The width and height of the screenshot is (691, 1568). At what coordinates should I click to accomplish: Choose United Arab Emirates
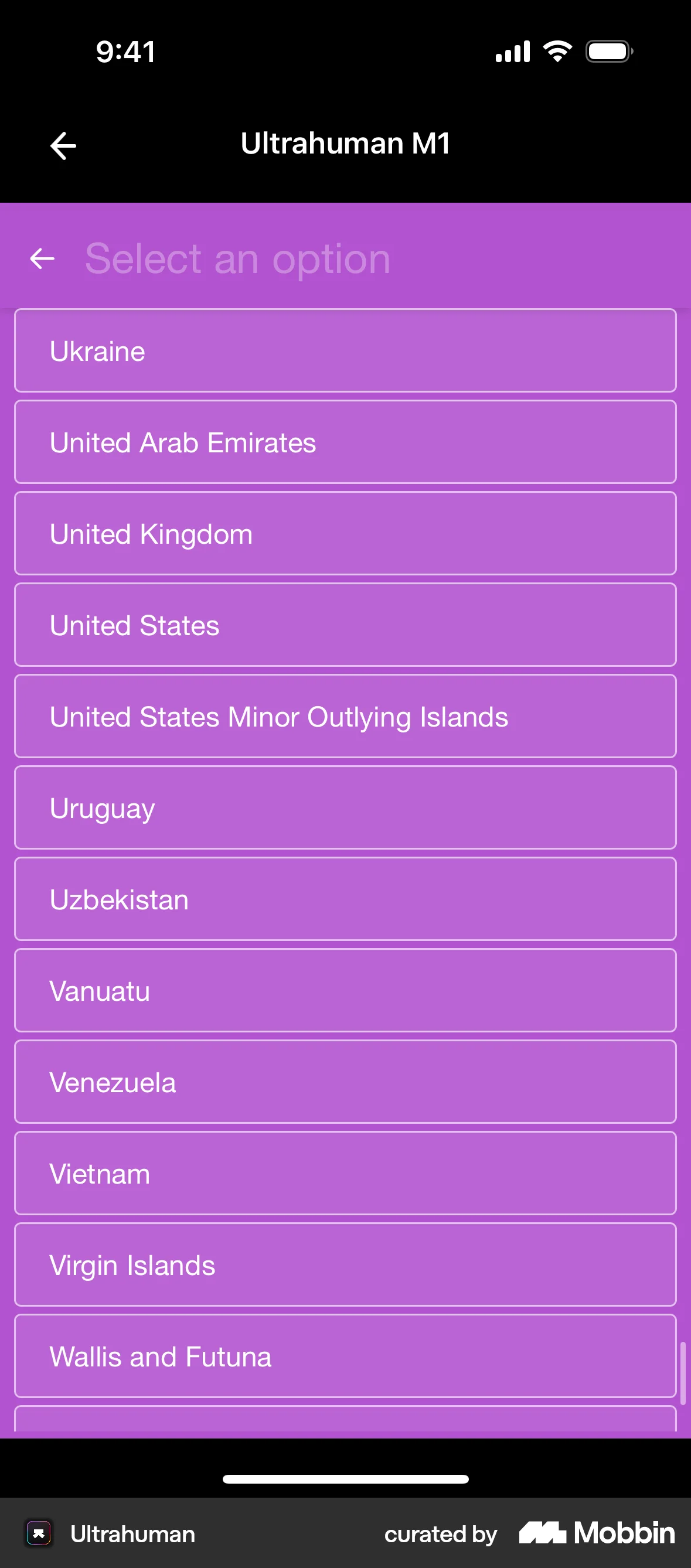pos(345,442)
